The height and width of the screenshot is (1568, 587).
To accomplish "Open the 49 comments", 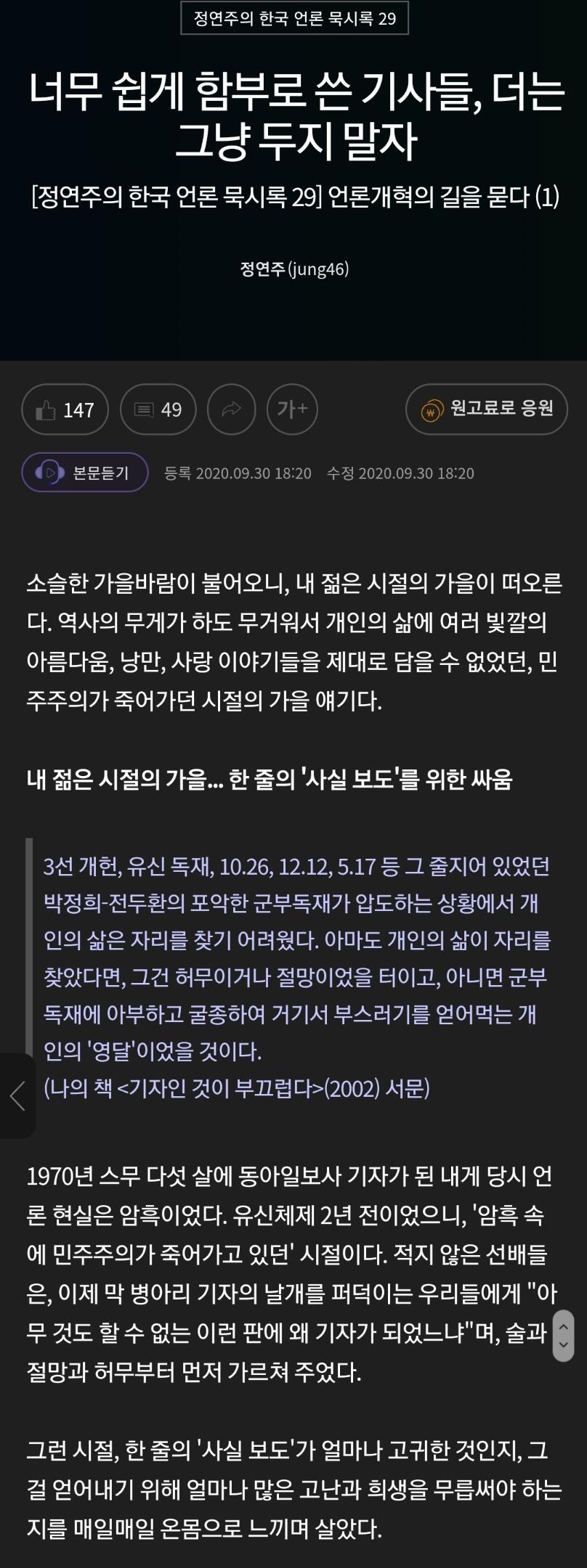I will [x=158, y=409].
